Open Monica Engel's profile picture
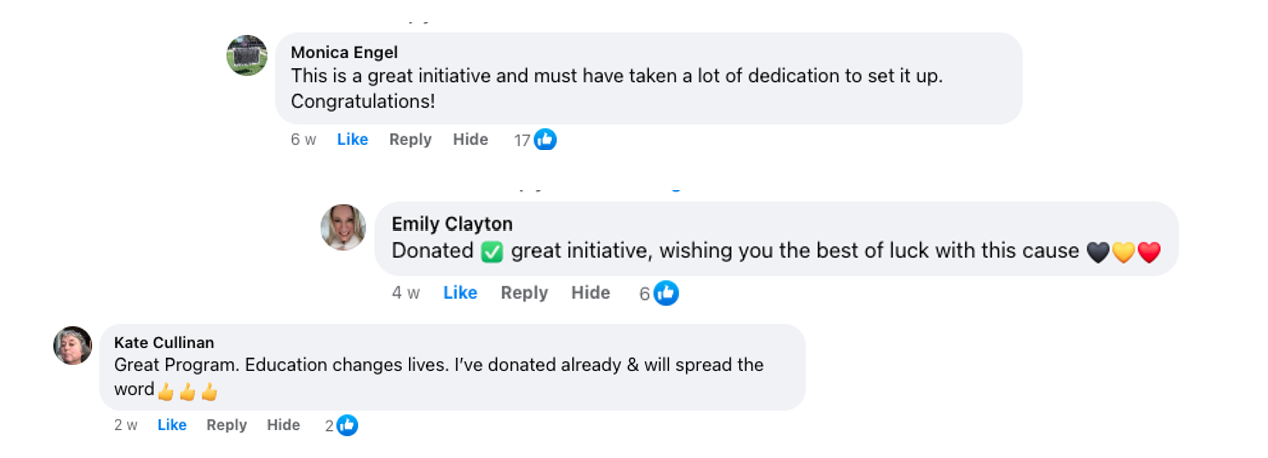Image resolution: width=1268 pixels, height=458 pixels. coord(247,55)
